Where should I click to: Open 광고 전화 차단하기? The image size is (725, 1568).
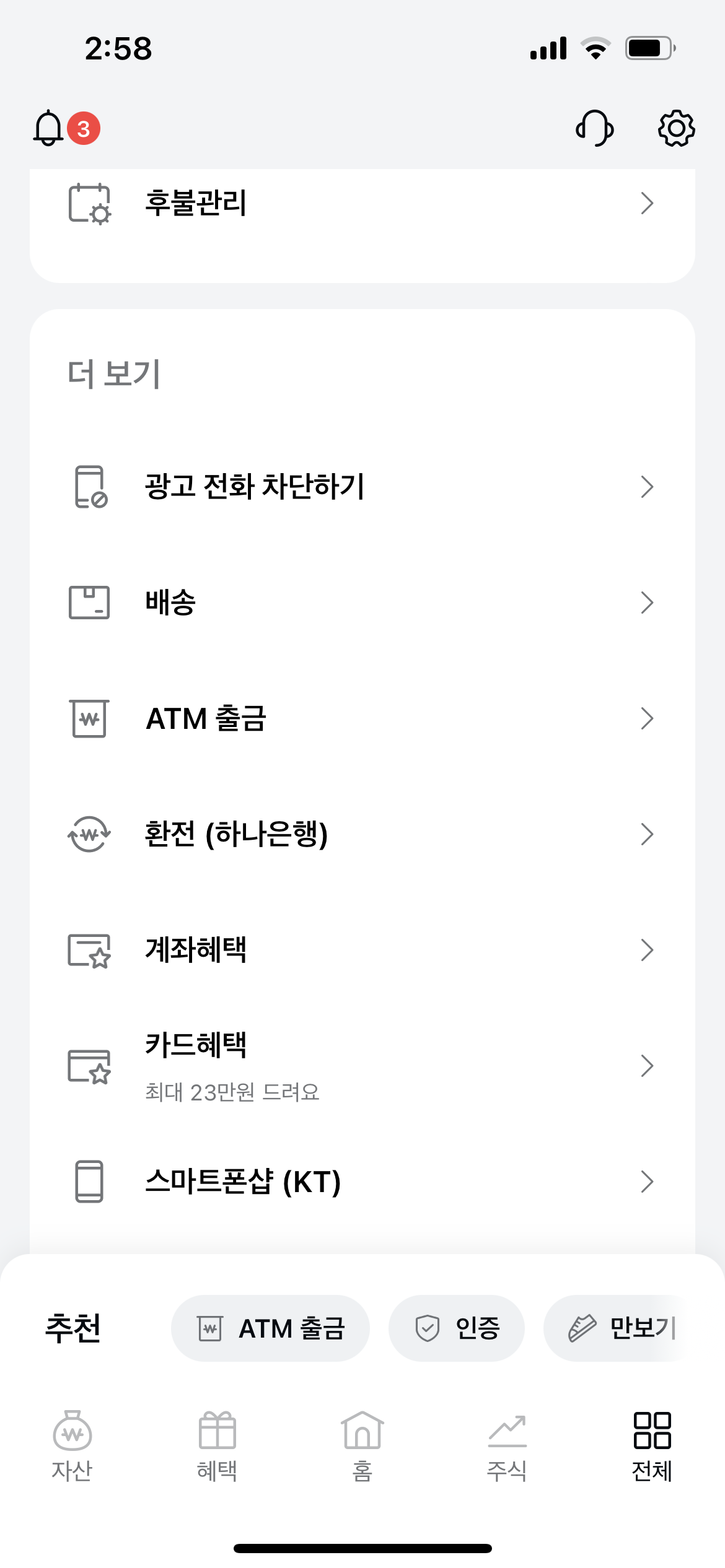click(x=362, y=487)
